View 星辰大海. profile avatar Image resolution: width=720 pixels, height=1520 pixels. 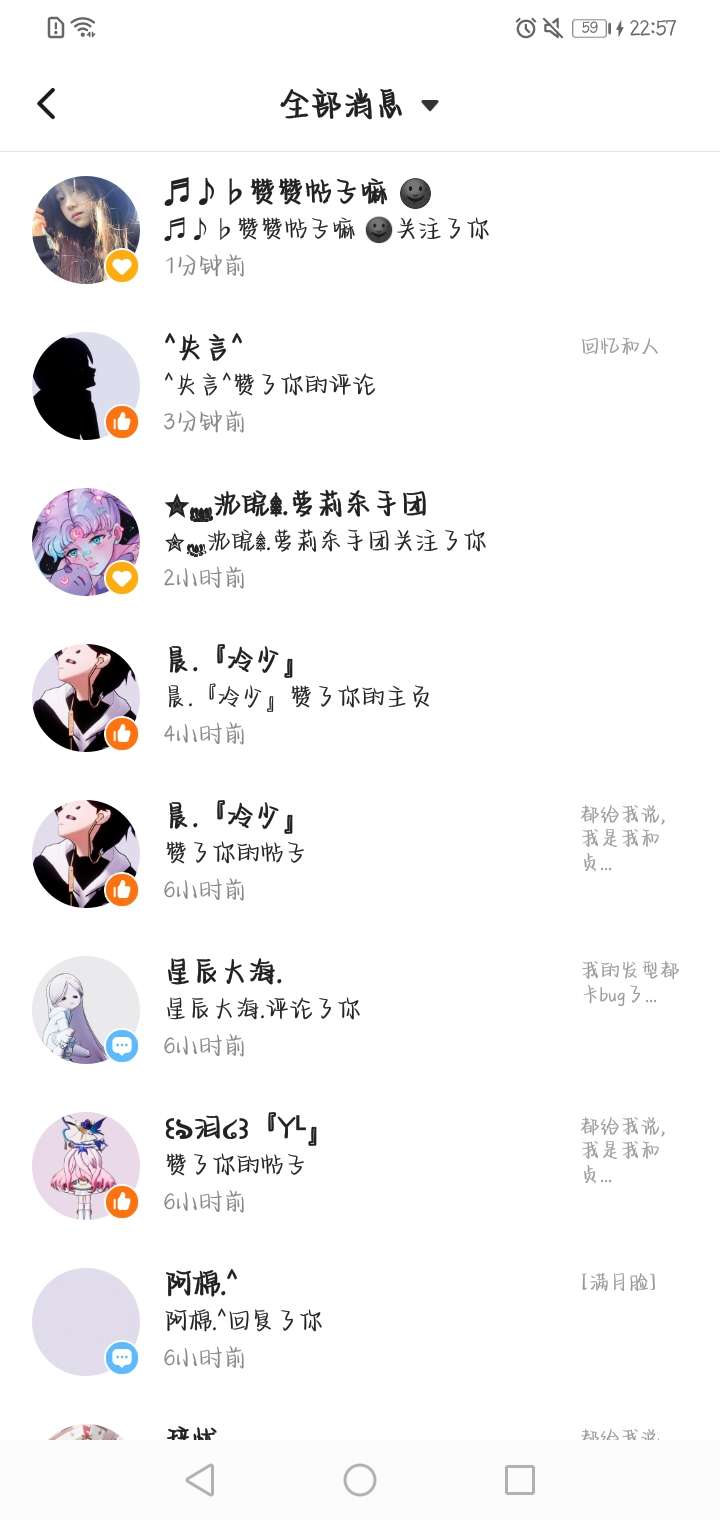click(84, 1010)
